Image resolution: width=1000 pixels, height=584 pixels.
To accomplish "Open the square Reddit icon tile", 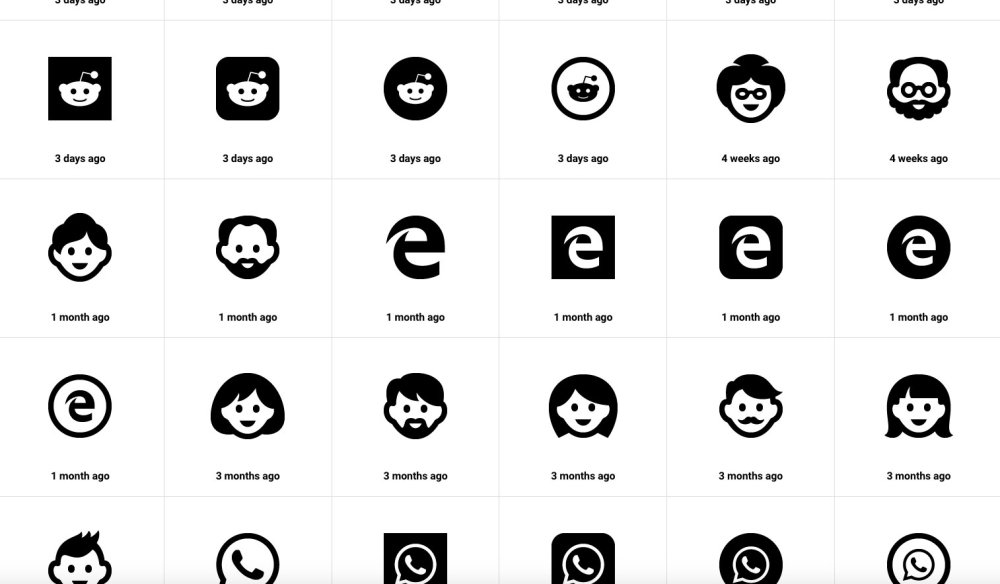I will pos(80,89).
